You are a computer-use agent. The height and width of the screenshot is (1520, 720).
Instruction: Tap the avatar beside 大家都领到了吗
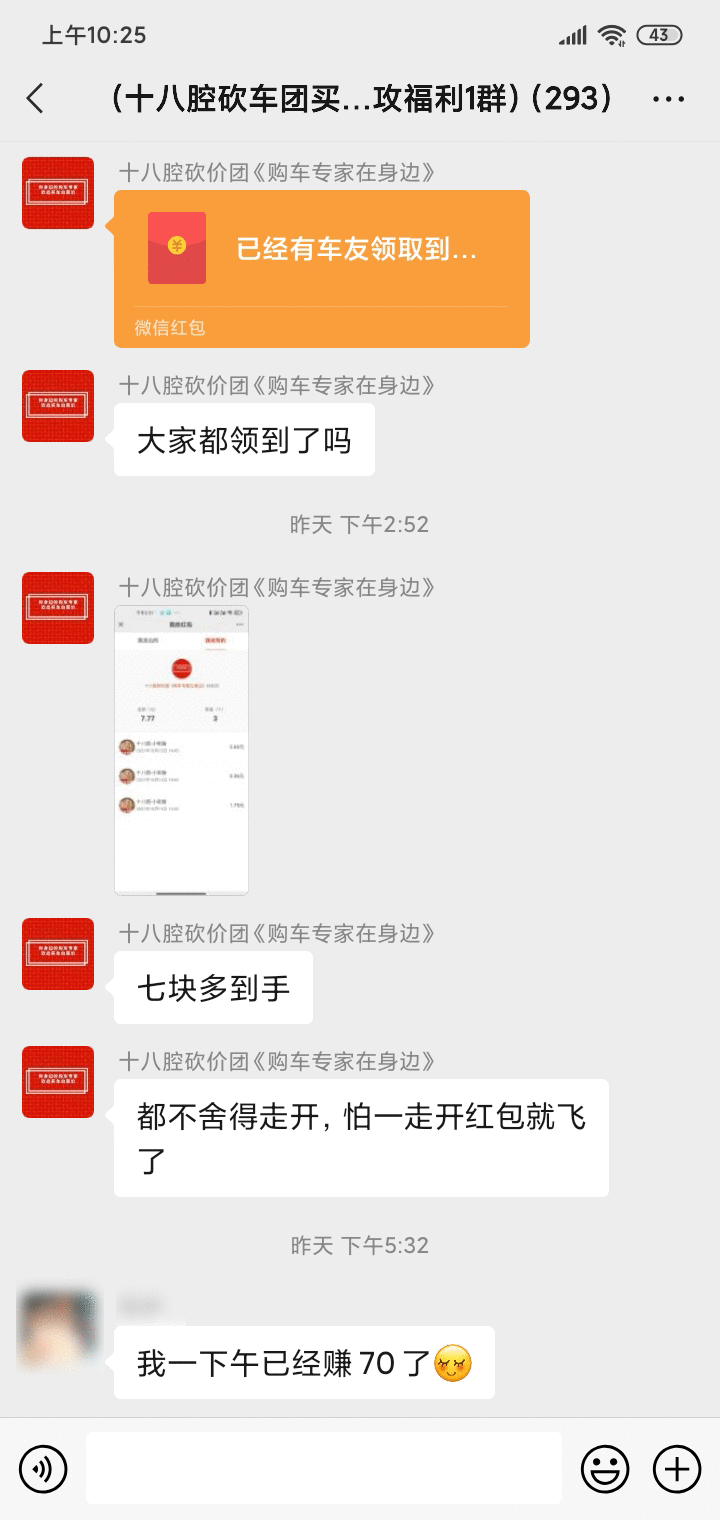[58, 406]
